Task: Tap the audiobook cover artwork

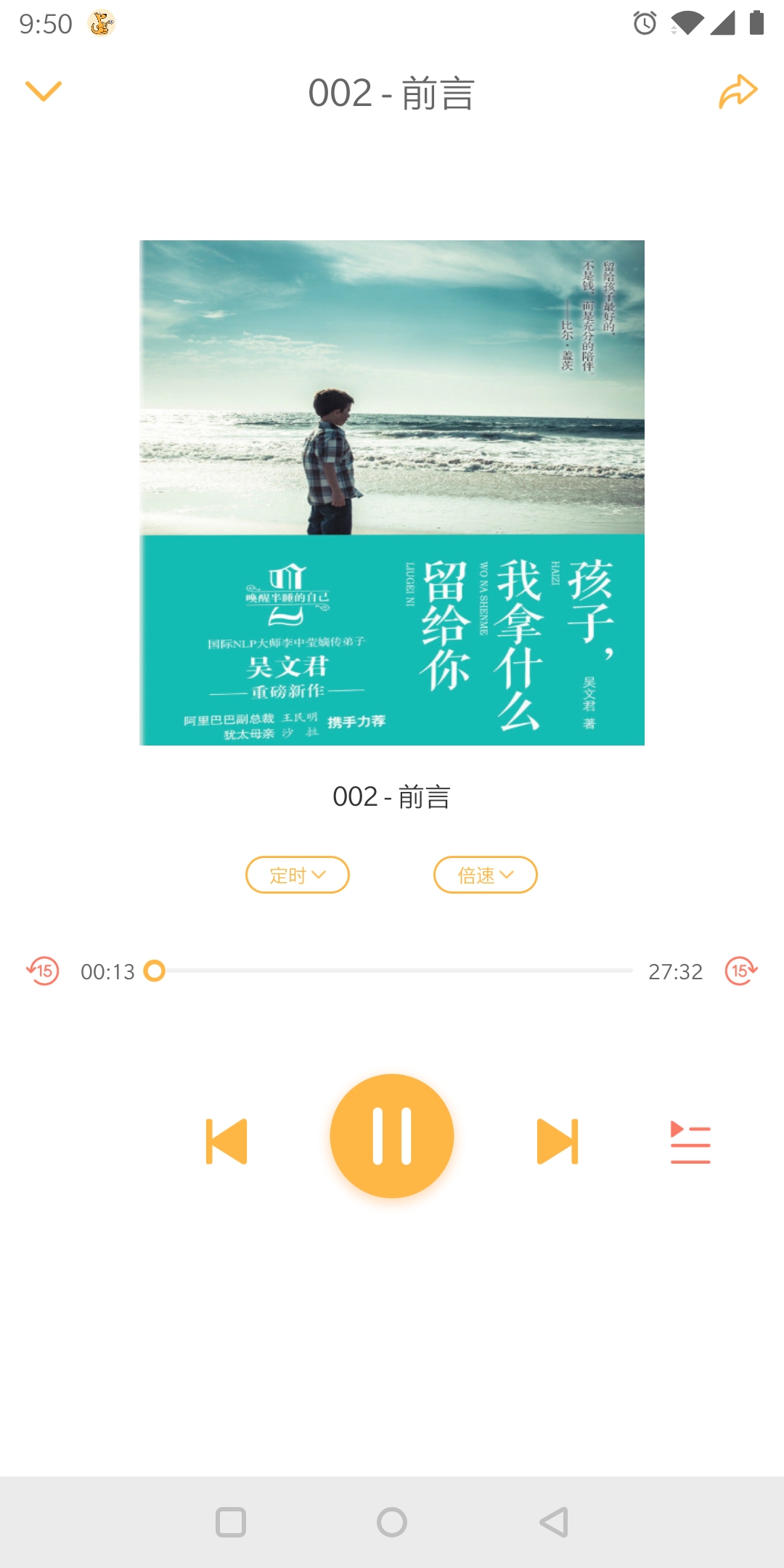Action: [391, 494]
